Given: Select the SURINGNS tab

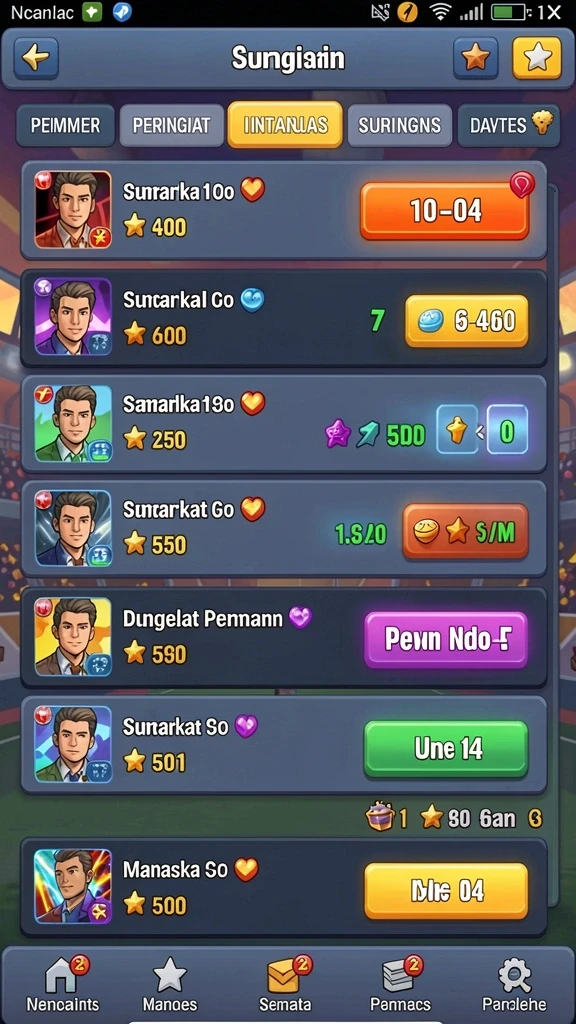Looking at the screenshot, I should [400, 125].
